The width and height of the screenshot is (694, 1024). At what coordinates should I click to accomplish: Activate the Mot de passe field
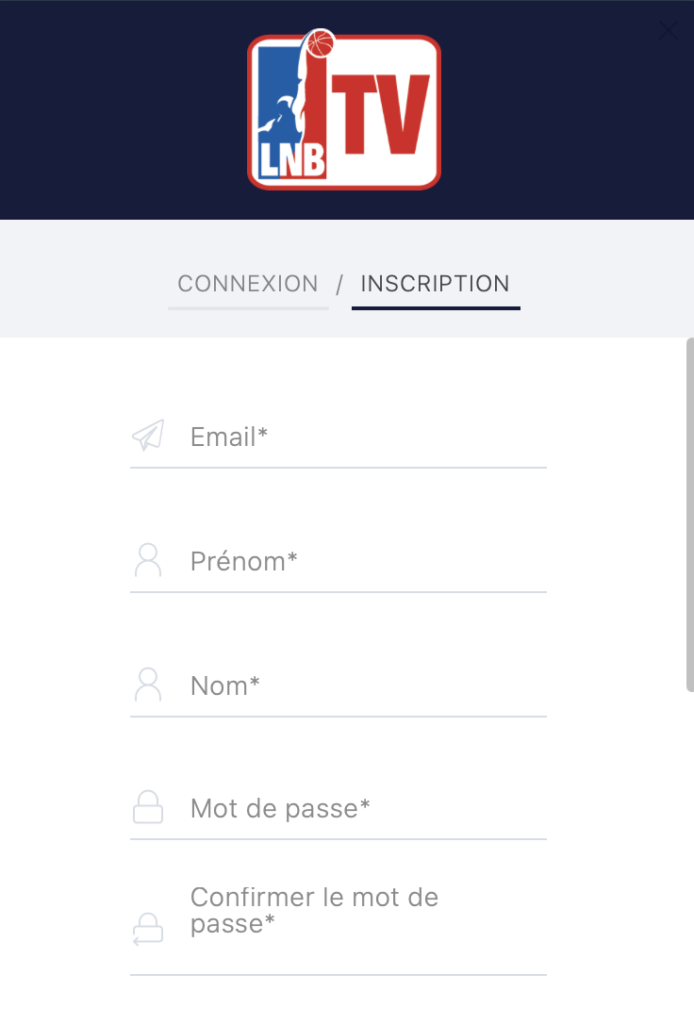(x=366, y=808)
